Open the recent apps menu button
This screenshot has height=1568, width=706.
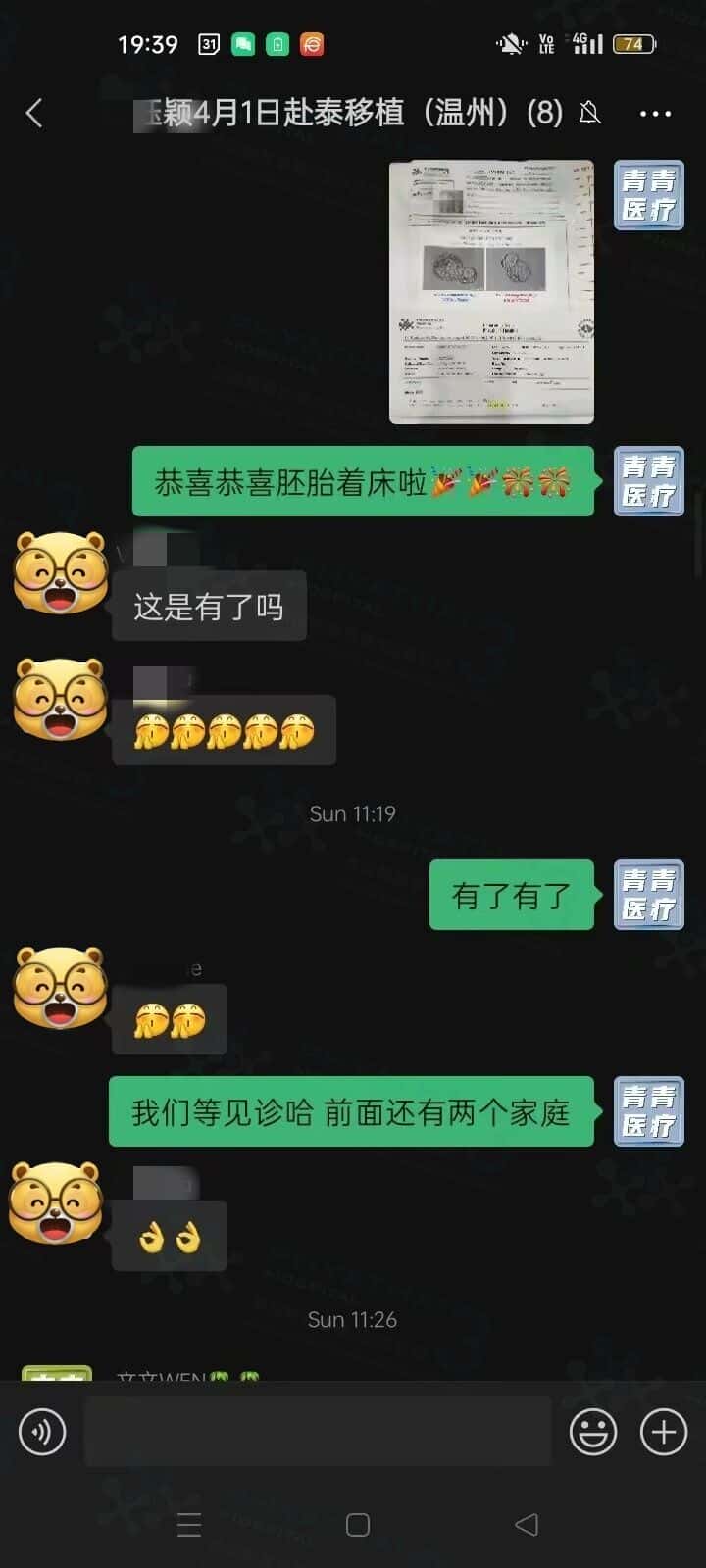coord(189,1525)
